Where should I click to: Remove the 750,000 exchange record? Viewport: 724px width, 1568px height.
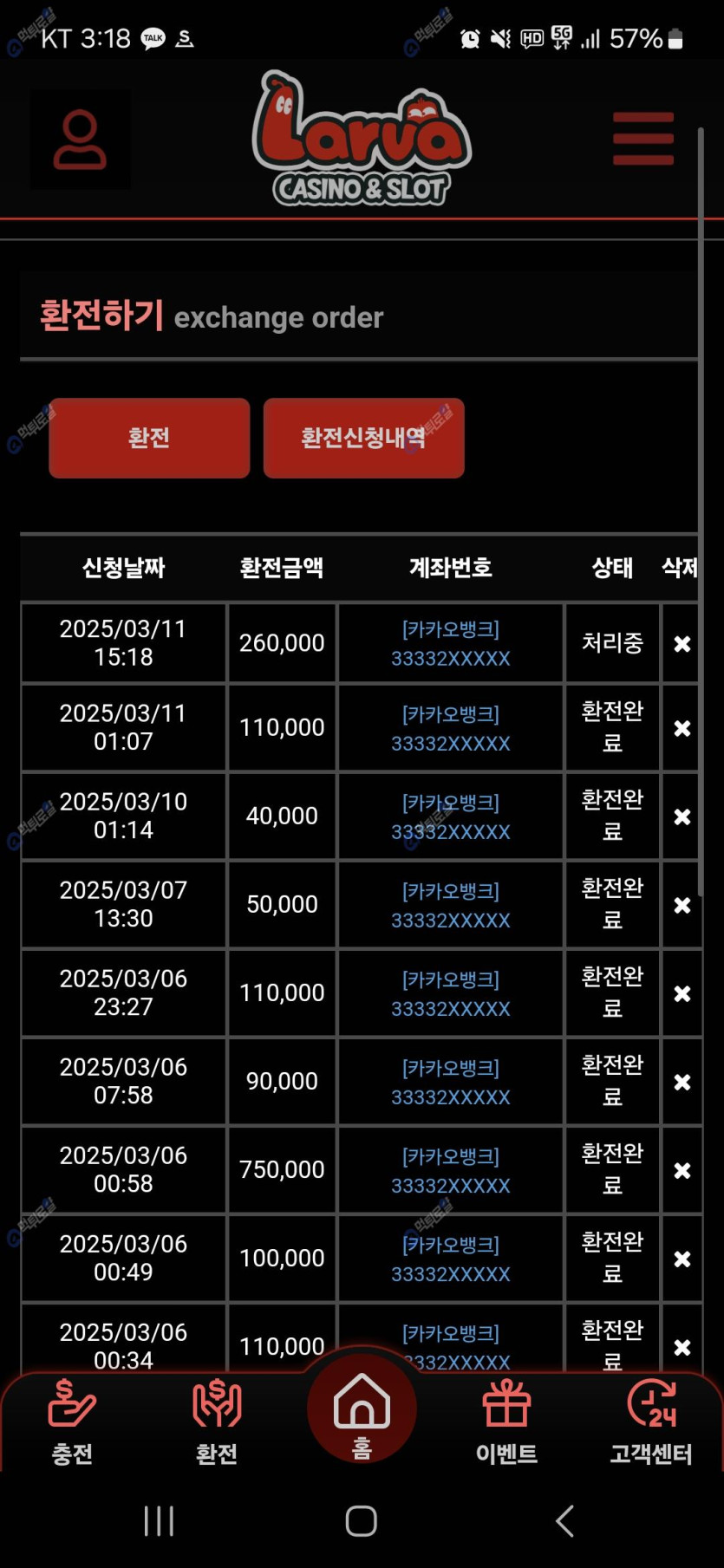(682, 1170)
